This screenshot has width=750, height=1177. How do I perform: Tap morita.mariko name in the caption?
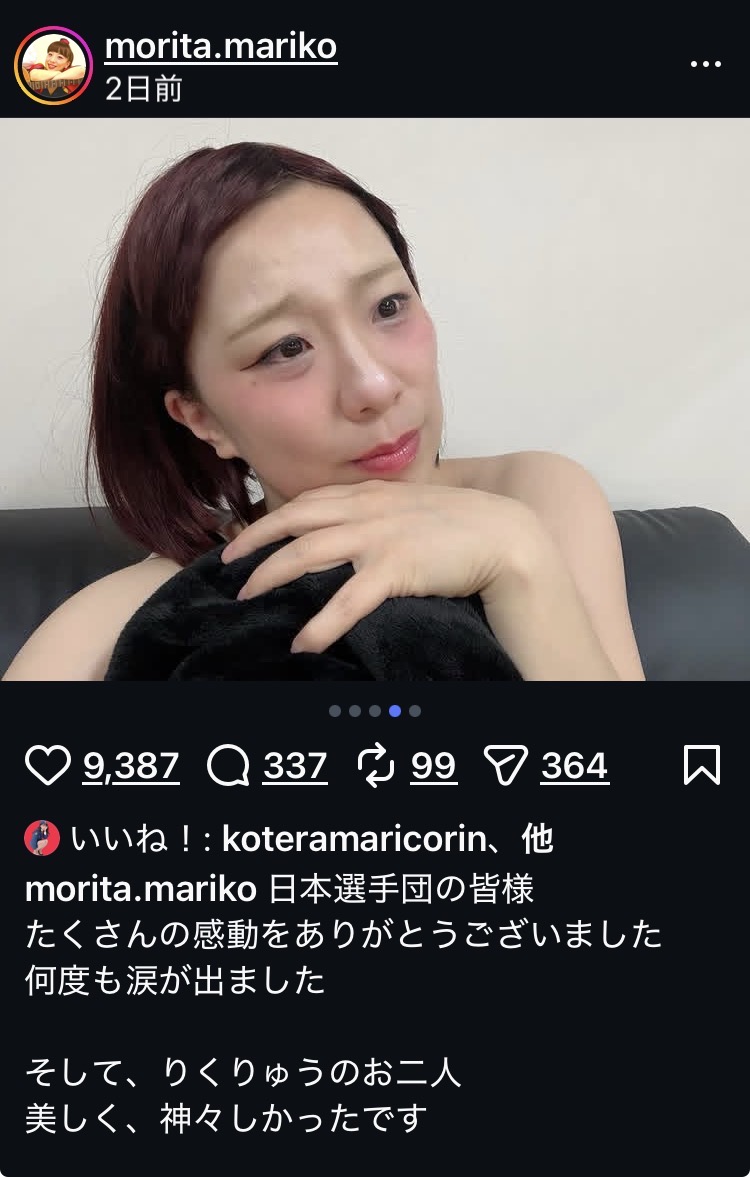click(x=141, y=888)
